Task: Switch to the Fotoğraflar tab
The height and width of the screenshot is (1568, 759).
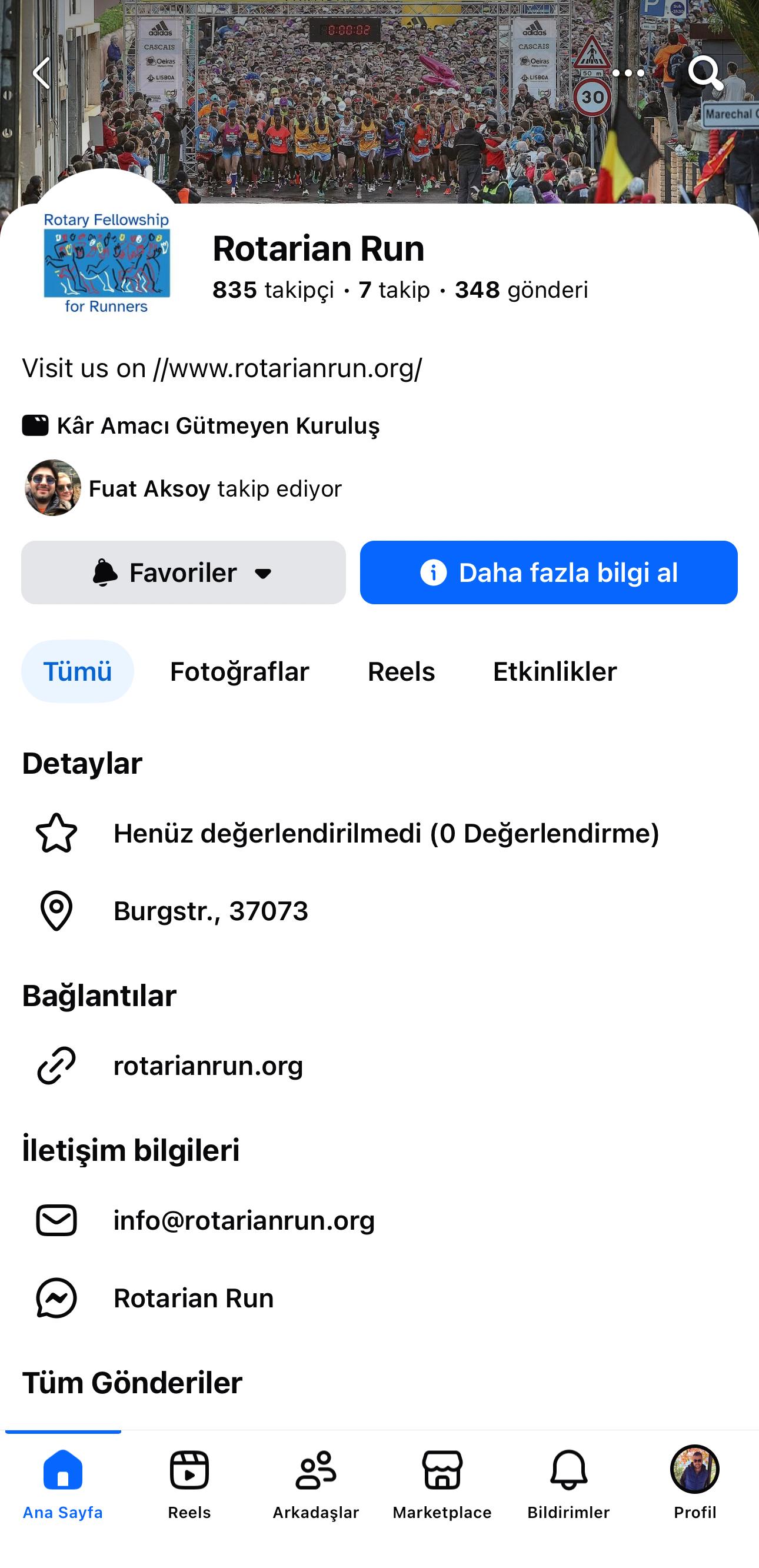Action: pyautogui.click(x=239, y=671)
